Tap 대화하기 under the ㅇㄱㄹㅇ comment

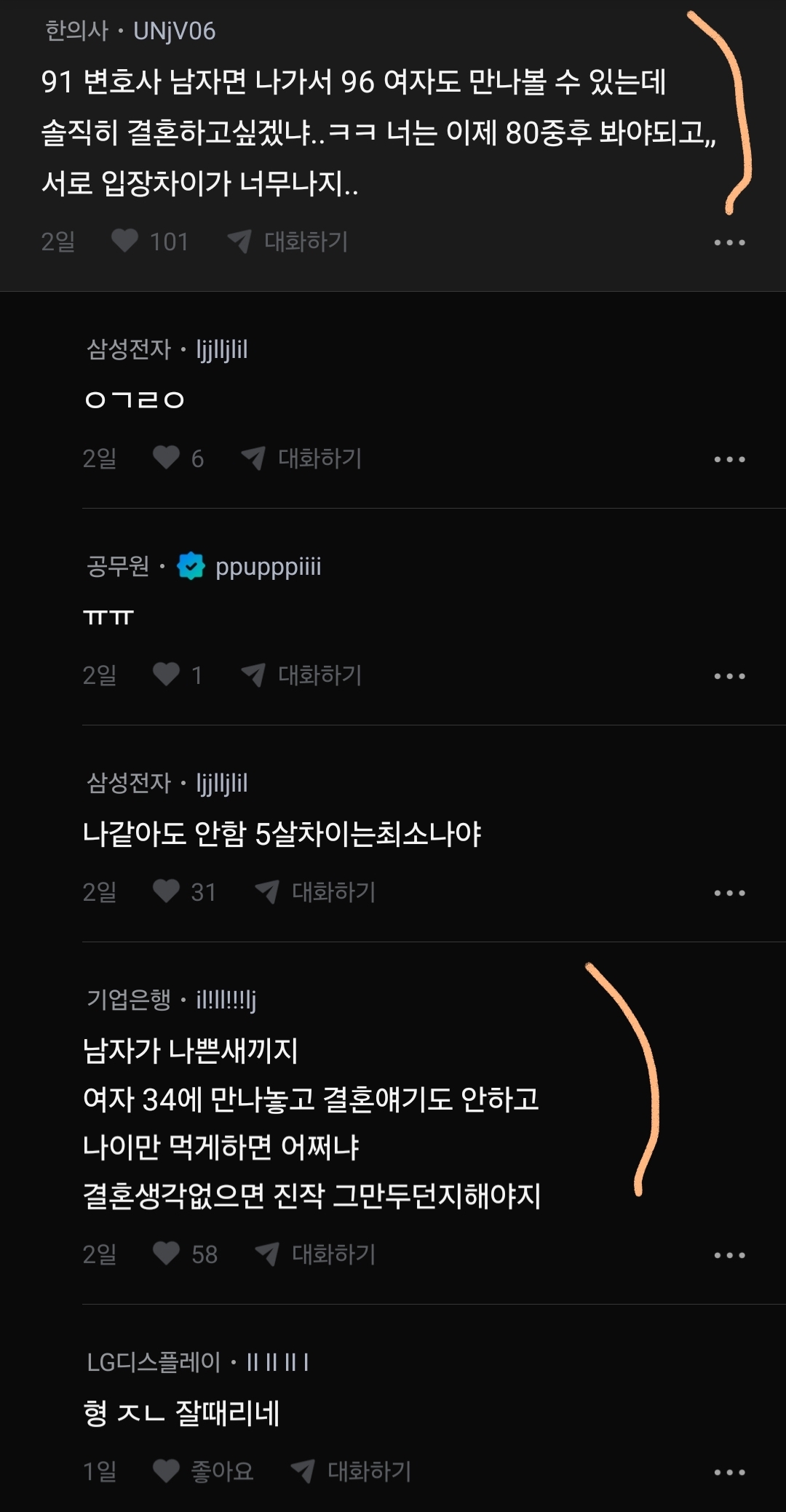coord(303,458)
